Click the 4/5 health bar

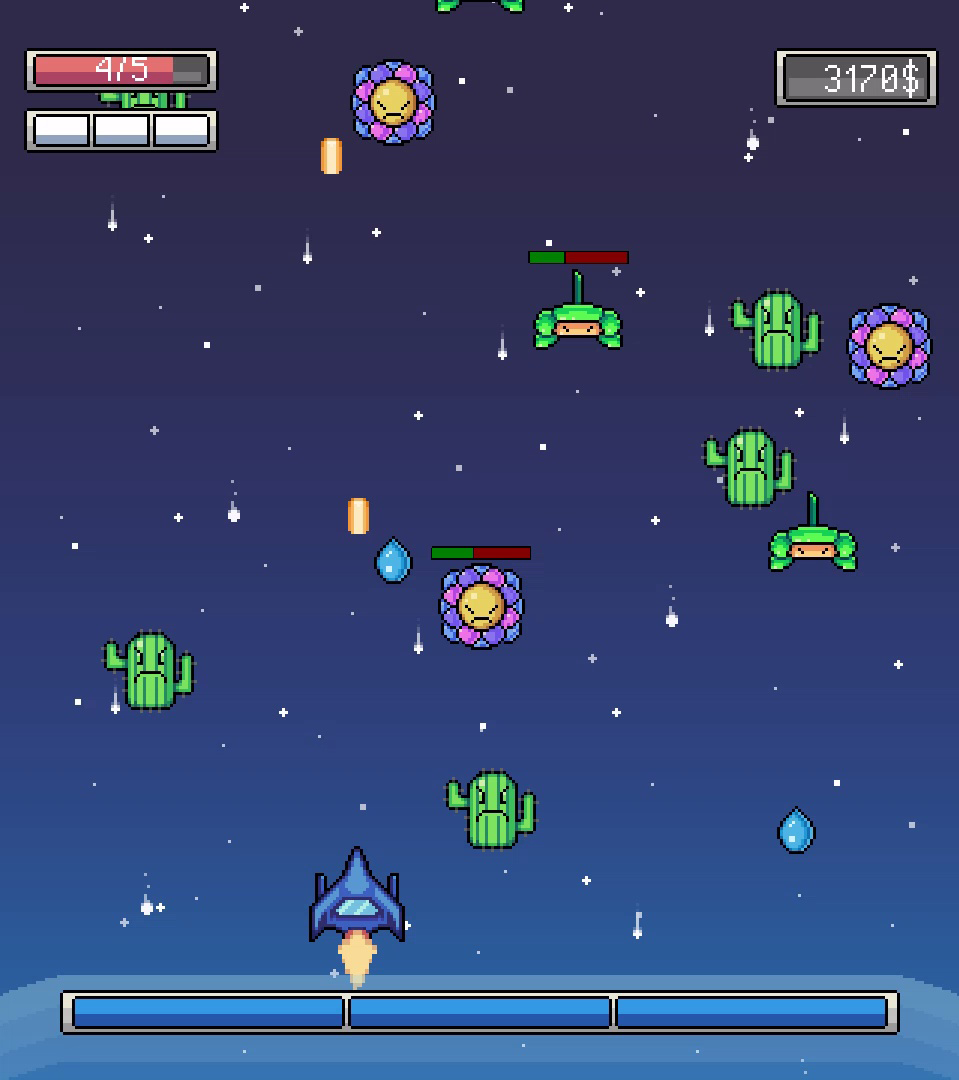(120, 70)
